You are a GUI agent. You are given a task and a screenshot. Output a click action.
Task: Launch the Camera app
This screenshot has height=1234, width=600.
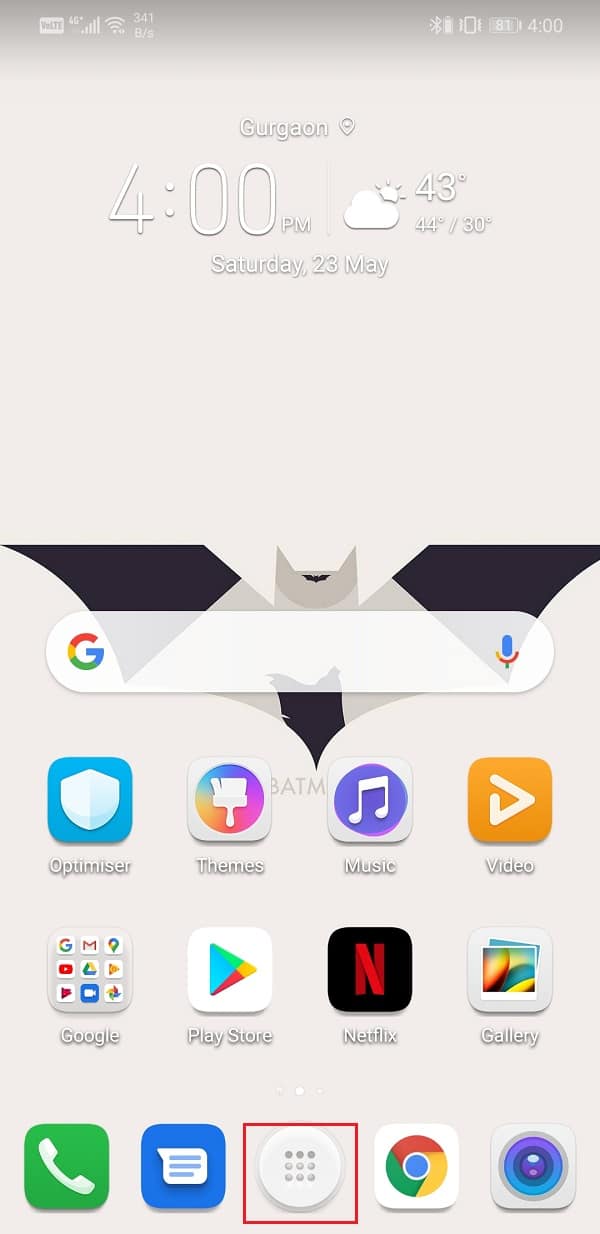(x=533, y=1166)
